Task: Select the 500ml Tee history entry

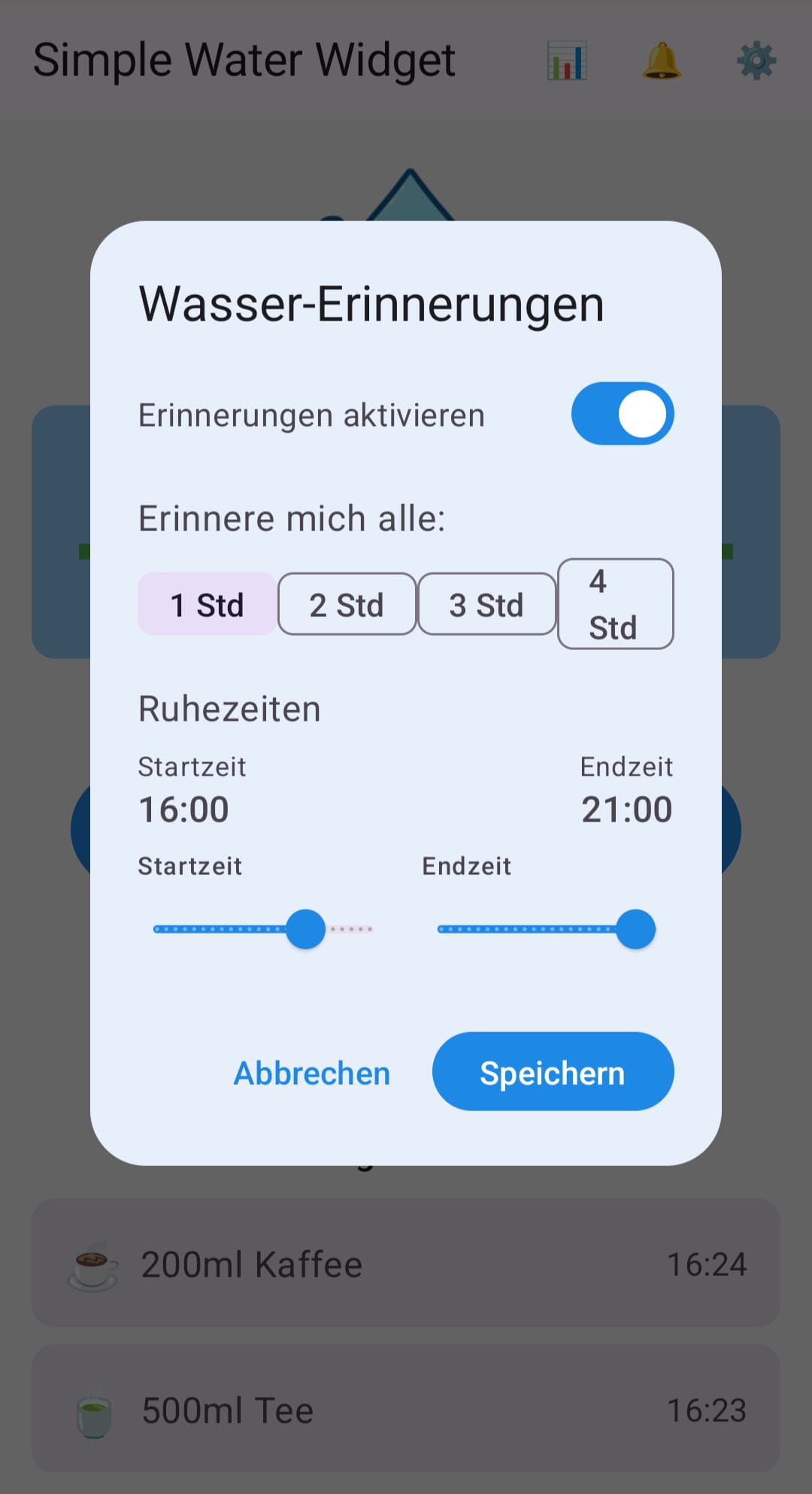Action: pos(406,1409)
